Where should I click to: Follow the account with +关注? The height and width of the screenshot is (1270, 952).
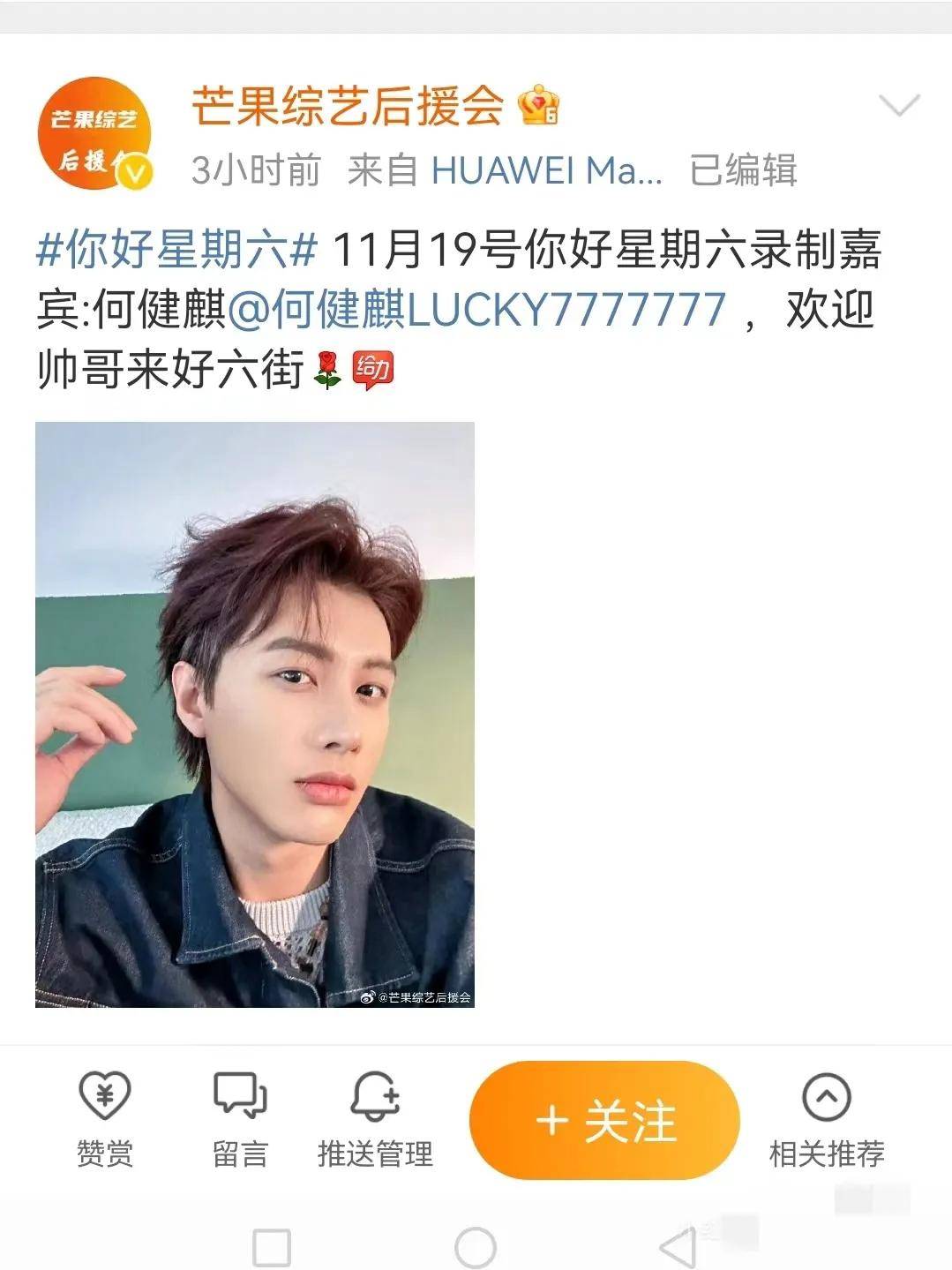(604, 1120)
